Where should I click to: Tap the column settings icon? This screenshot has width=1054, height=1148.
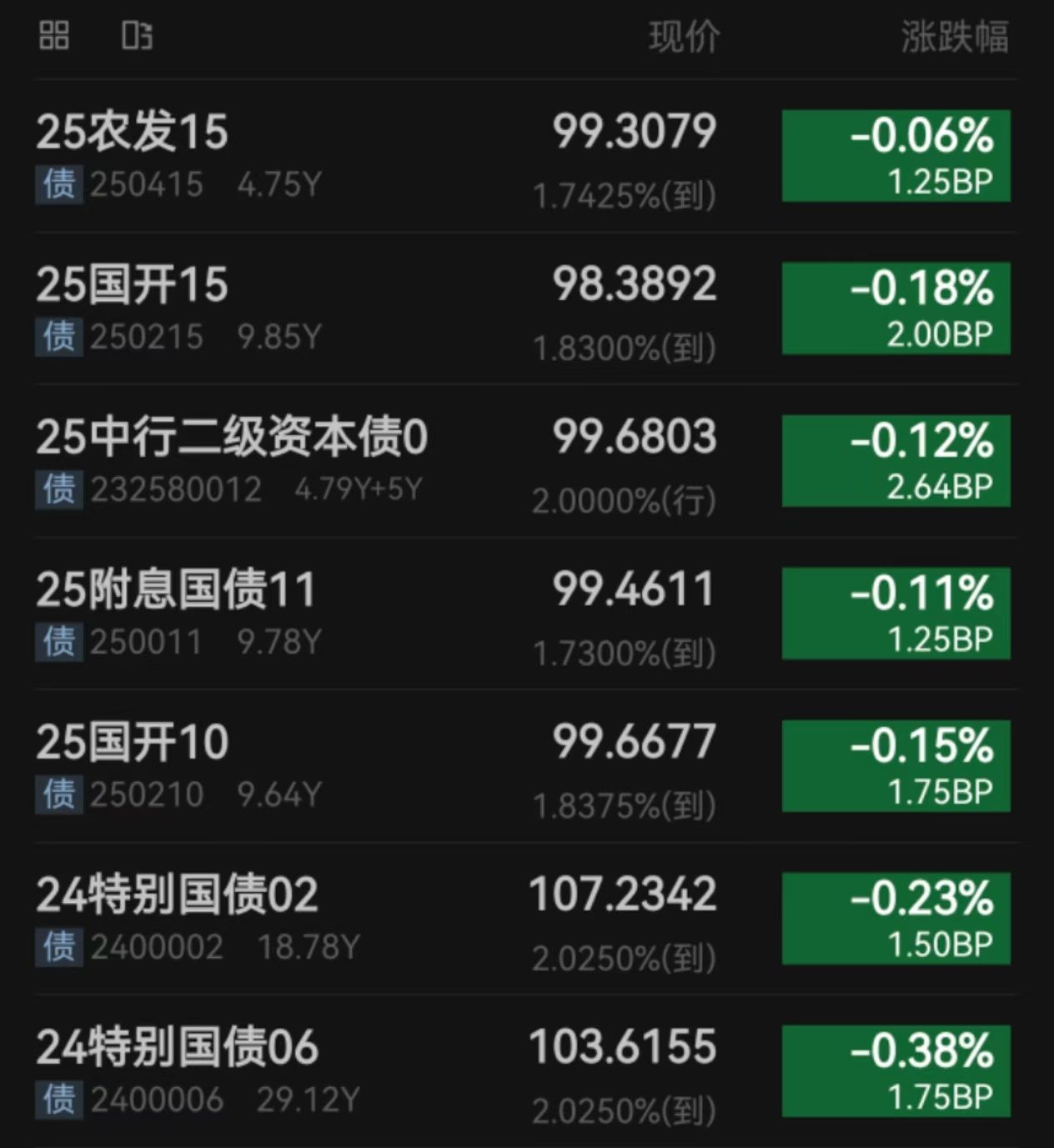(137, 36)
